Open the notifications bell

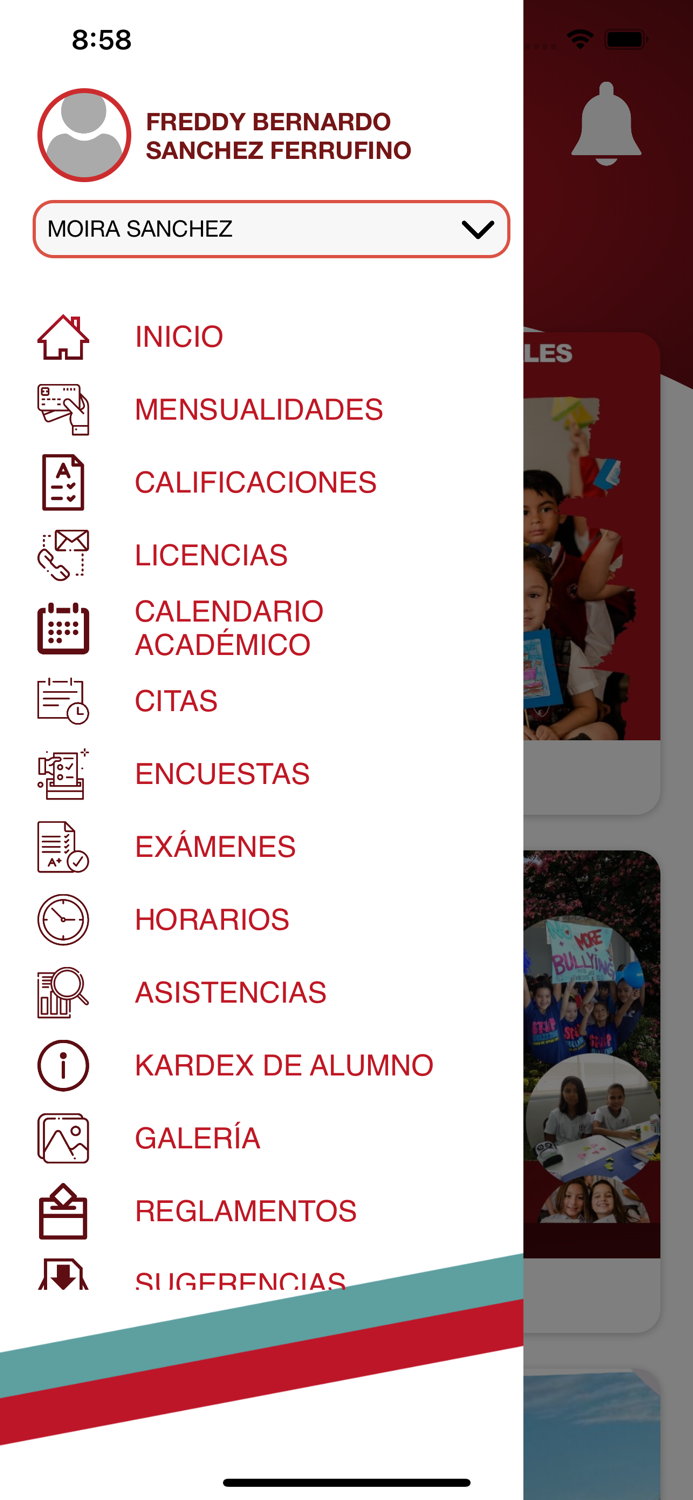[x=606, y=125]
